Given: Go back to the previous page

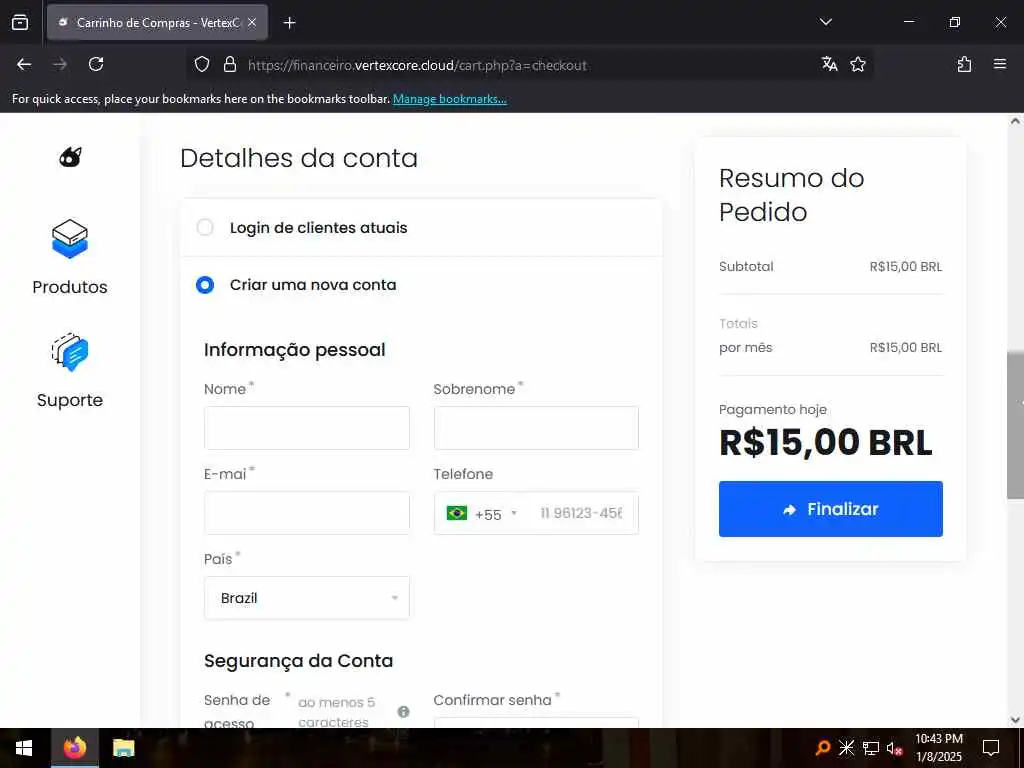Looking at the screenshot, I should [24, 64].
